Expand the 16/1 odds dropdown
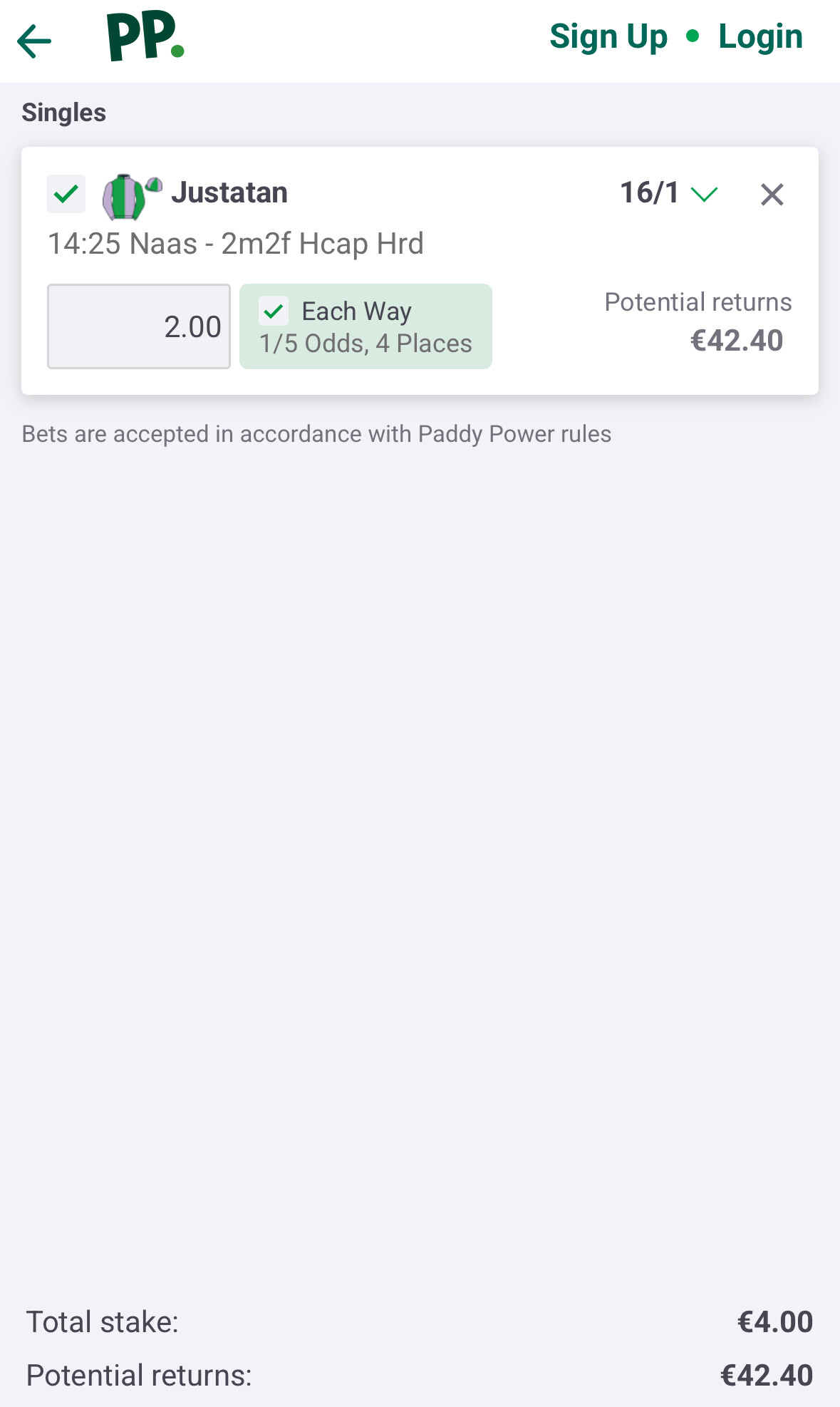Viewport: 840px width, 1407px height. click(x=703, y=194)
